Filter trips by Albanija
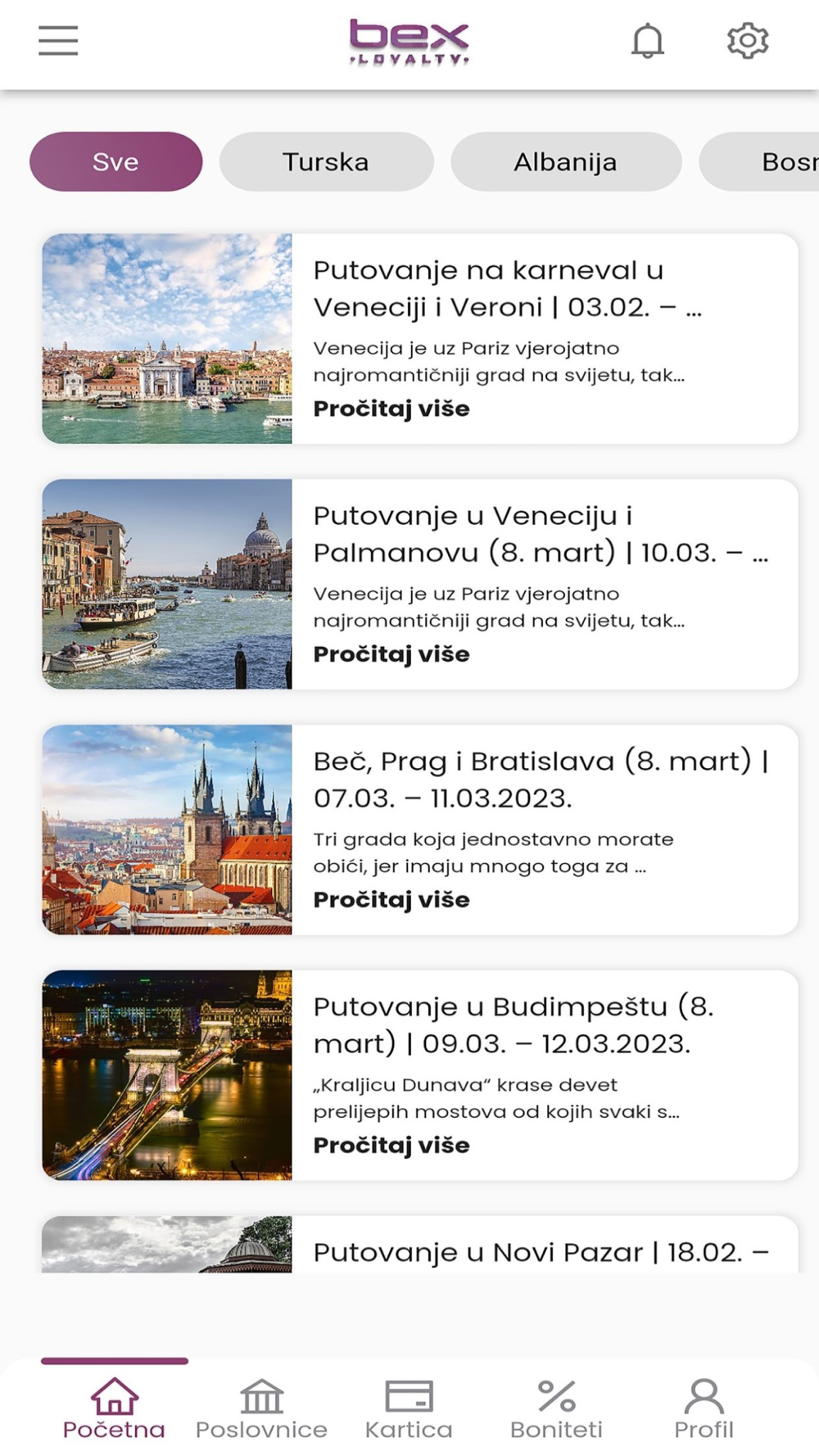Screen dimensions: 819x1456 click(566, 161)
